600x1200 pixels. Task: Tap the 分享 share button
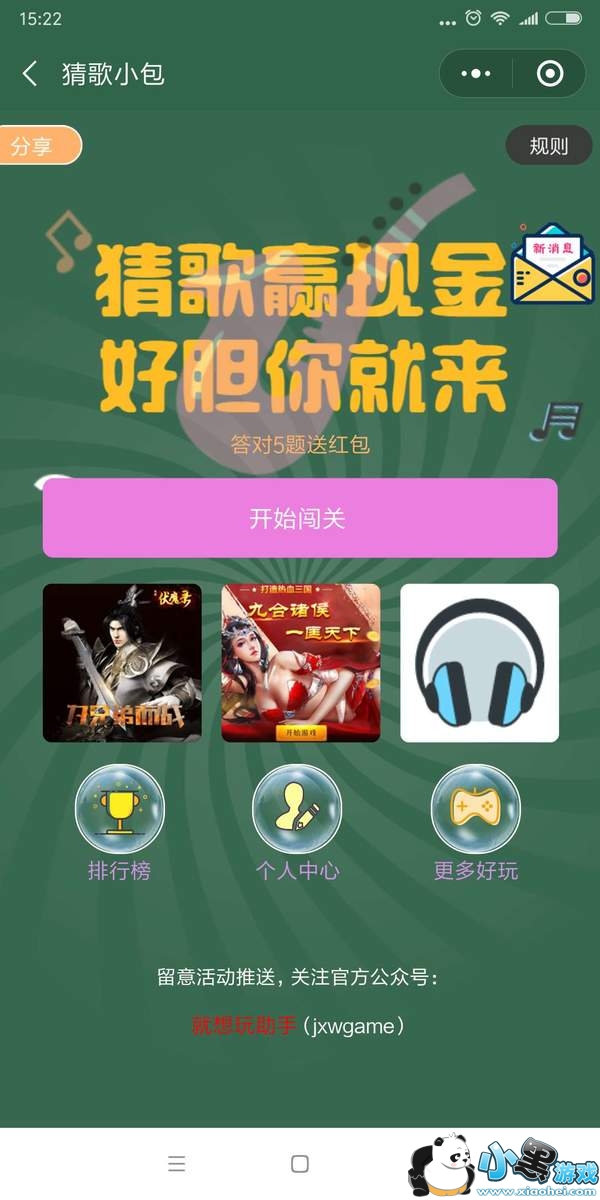[38, 146]
